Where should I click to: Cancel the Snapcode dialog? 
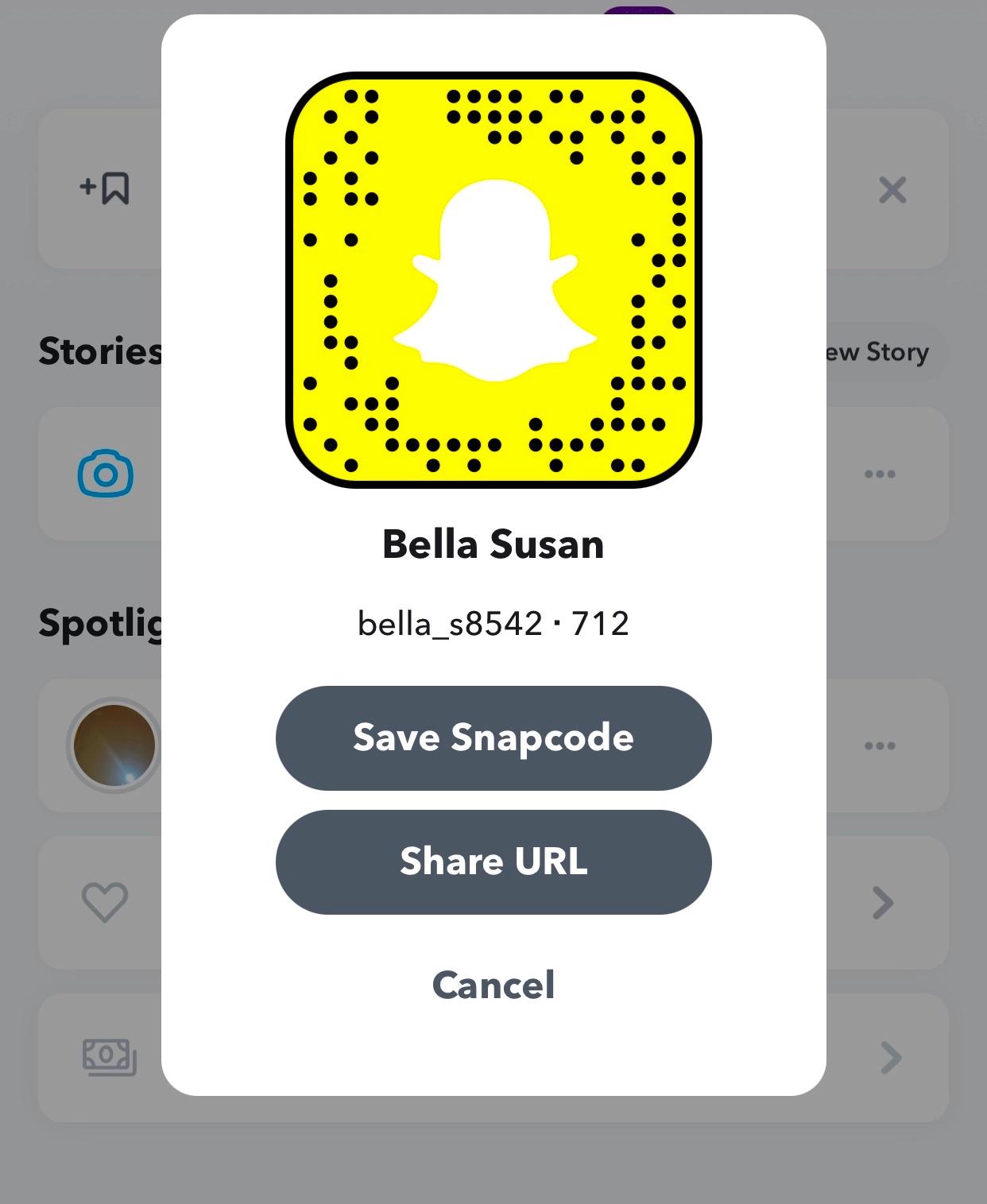493,985
